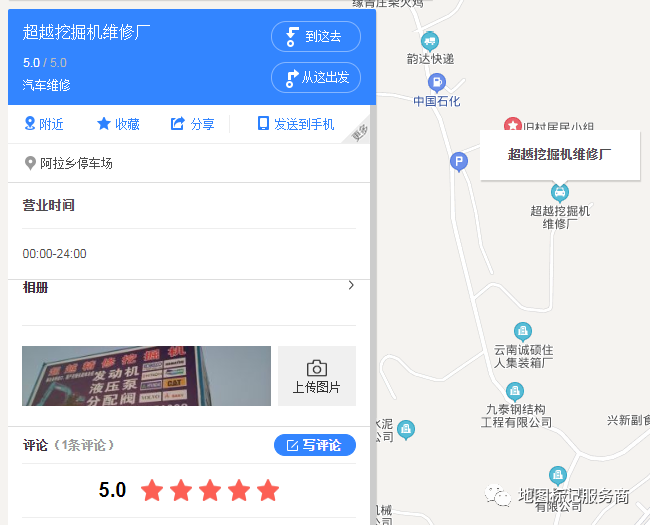The width and height of the screenshot is (650, 525).
Task: Save this place with 收藏
Action: coord(118,124)
